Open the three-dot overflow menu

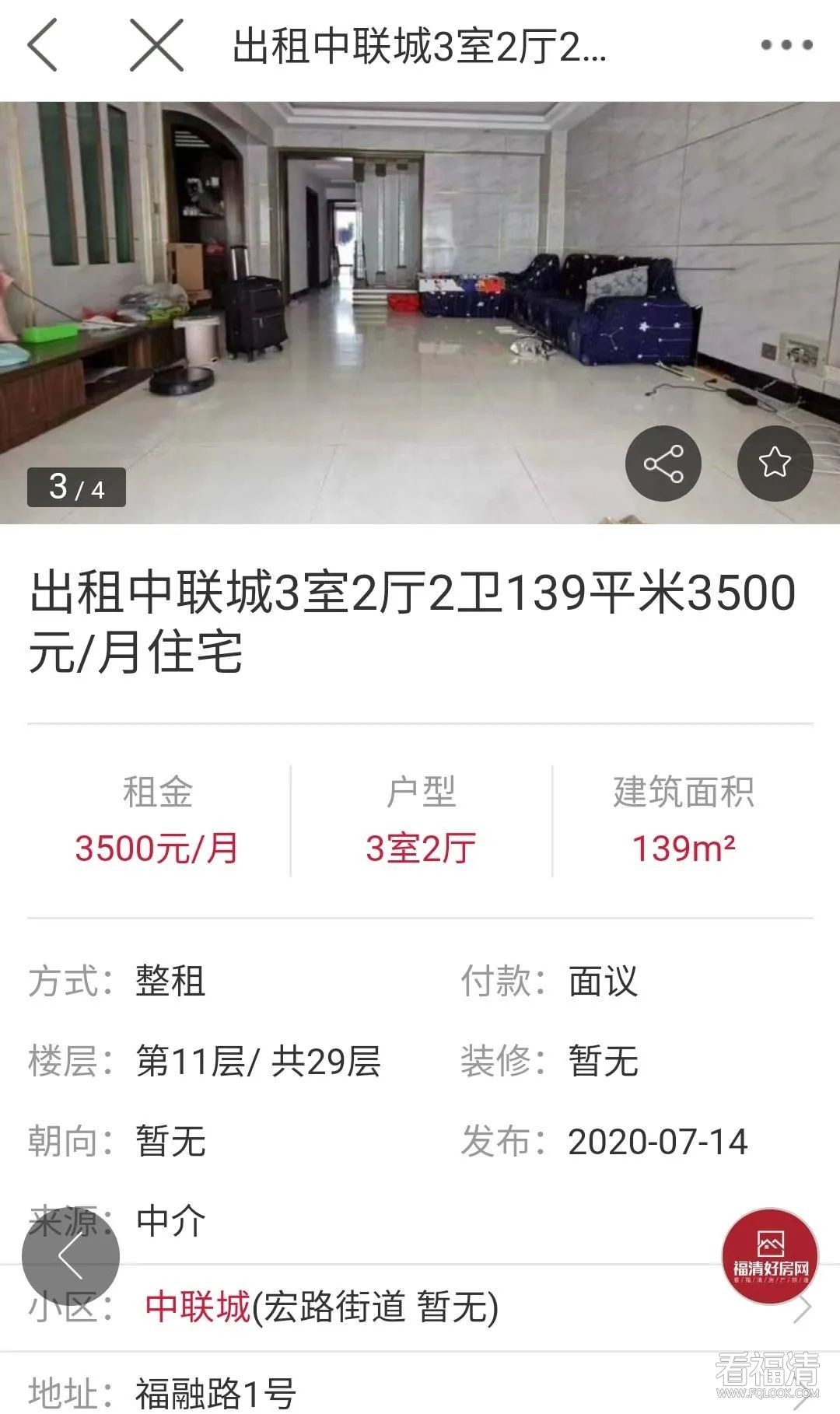(x=786, y=45)
